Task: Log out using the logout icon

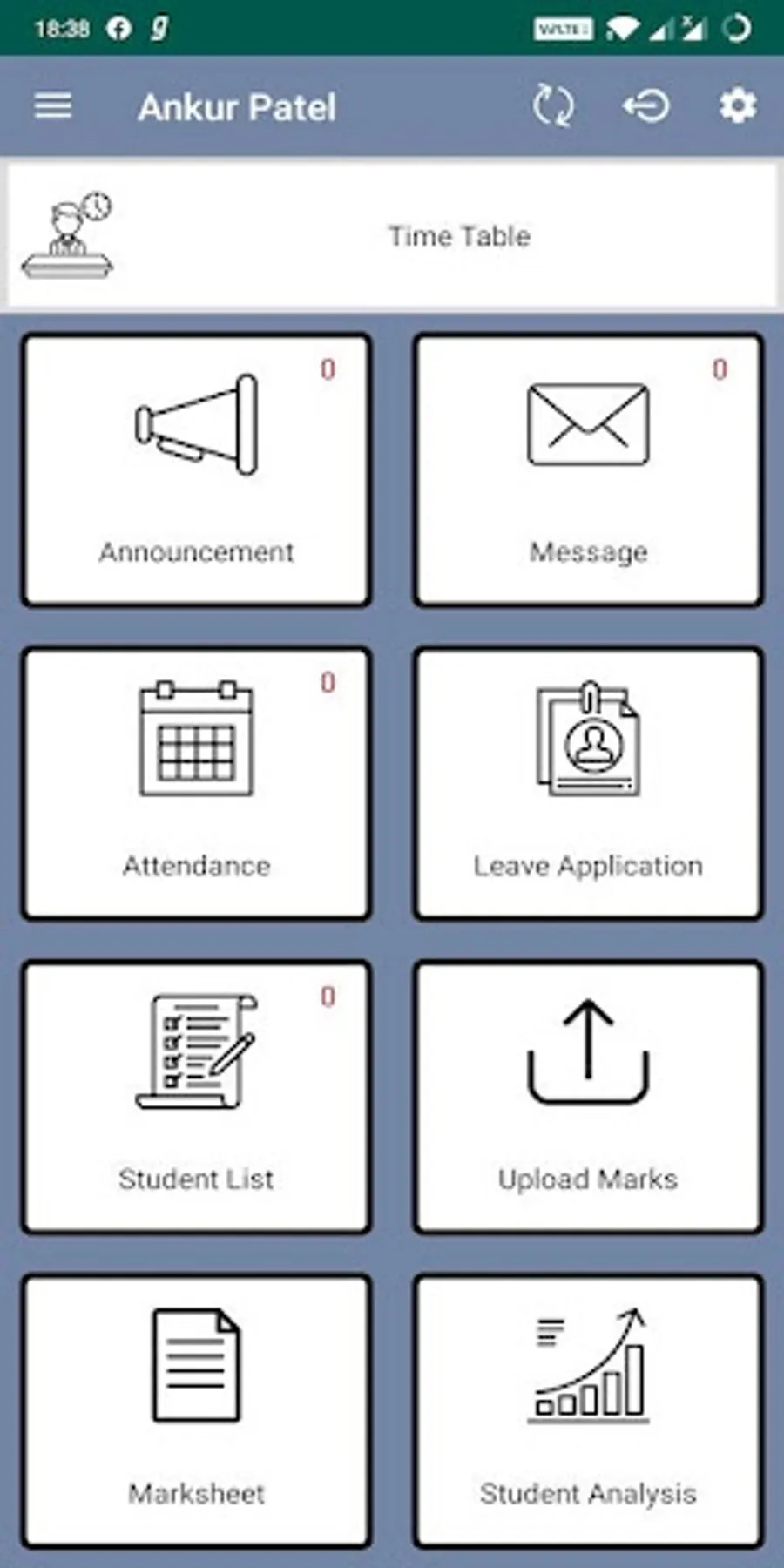Action: [x=645, y=106]
